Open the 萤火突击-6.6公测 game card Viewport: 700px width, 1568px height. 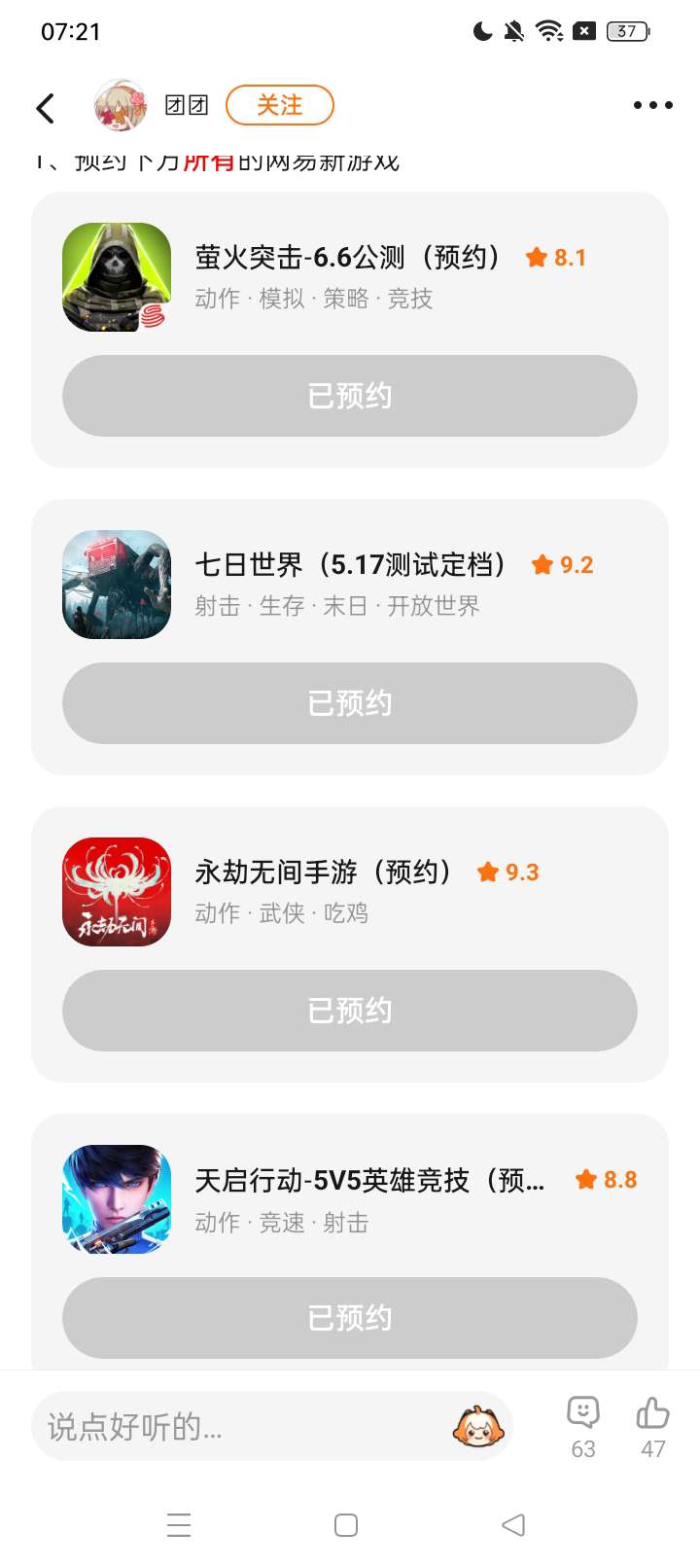[x=350, y=276]
